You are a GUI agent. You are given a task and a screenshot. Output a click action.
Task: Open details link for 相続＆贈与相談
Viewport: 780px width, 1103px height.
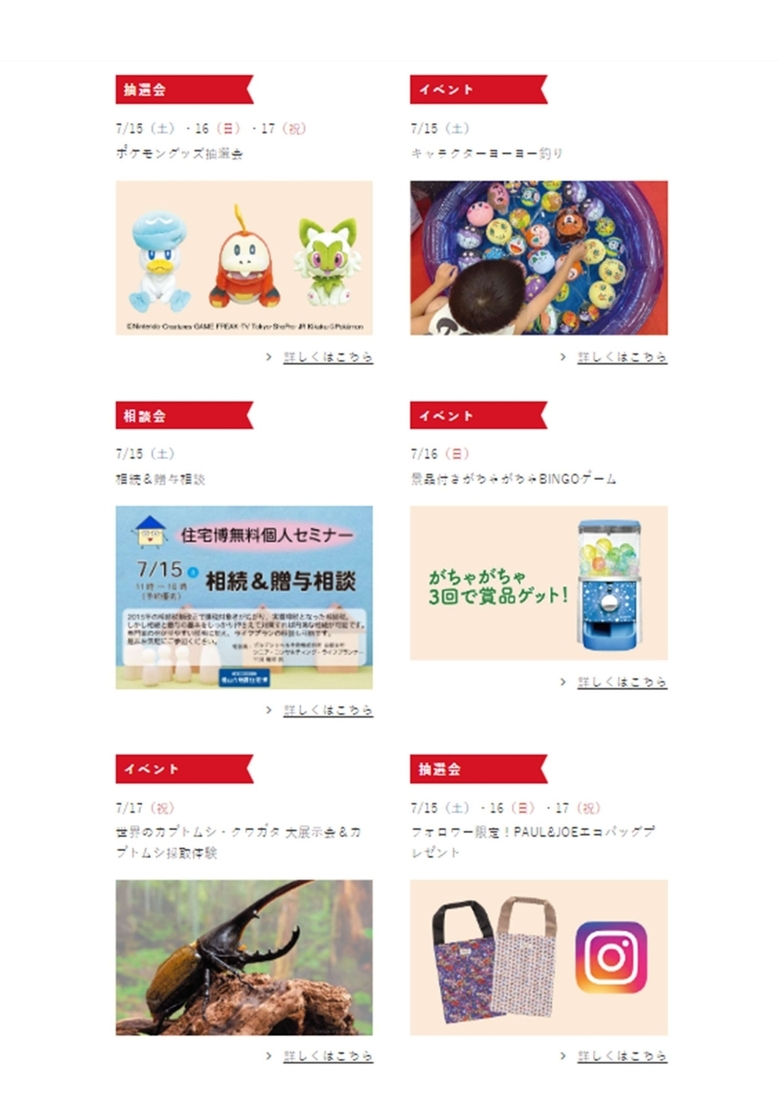[x=327, y=710]
